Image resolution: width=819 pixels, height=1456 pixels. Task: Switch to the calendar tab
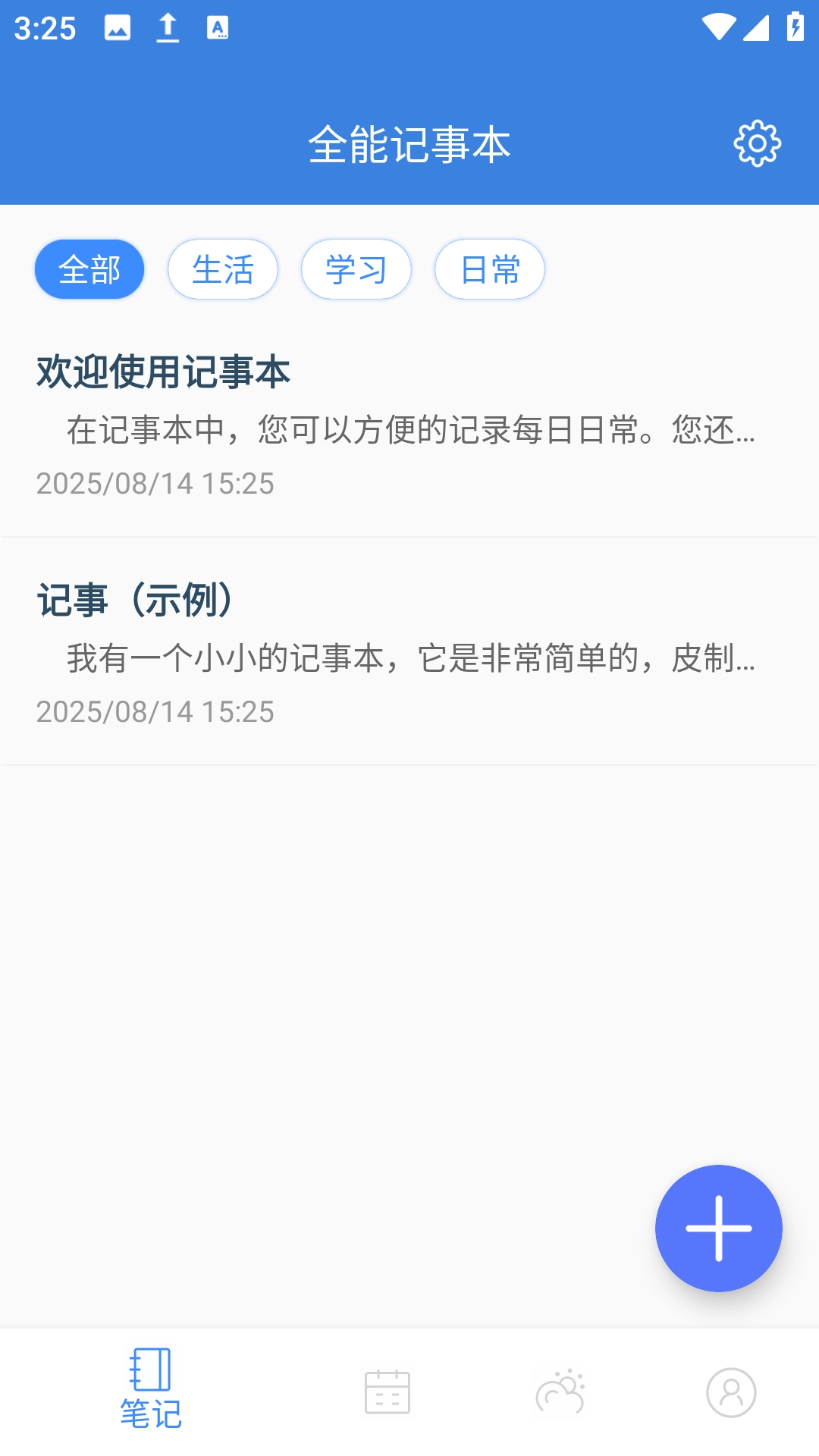pos(388,1392)
